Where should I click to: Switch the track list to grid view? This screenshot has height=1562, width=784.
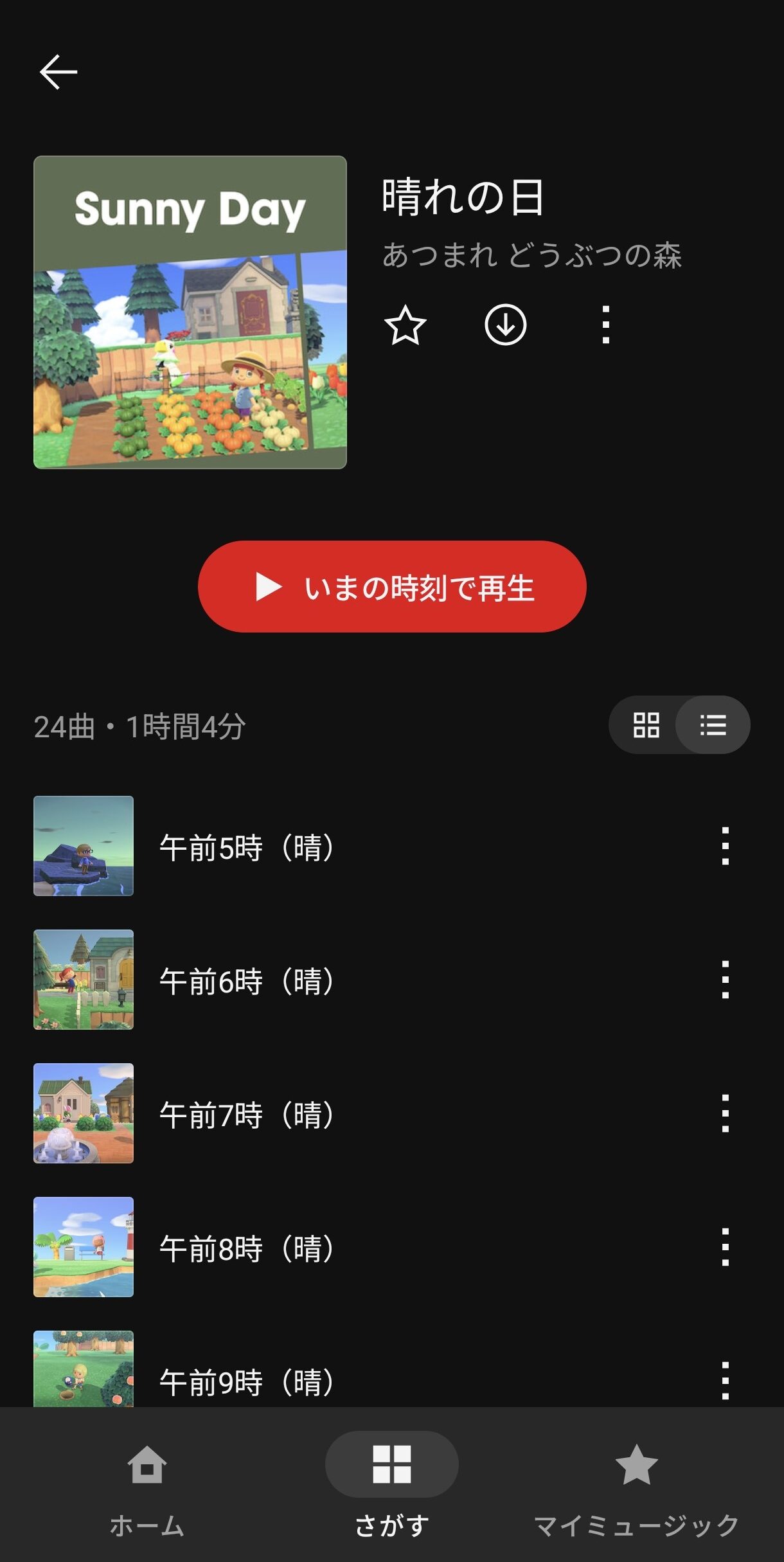[x=646, y=726]
